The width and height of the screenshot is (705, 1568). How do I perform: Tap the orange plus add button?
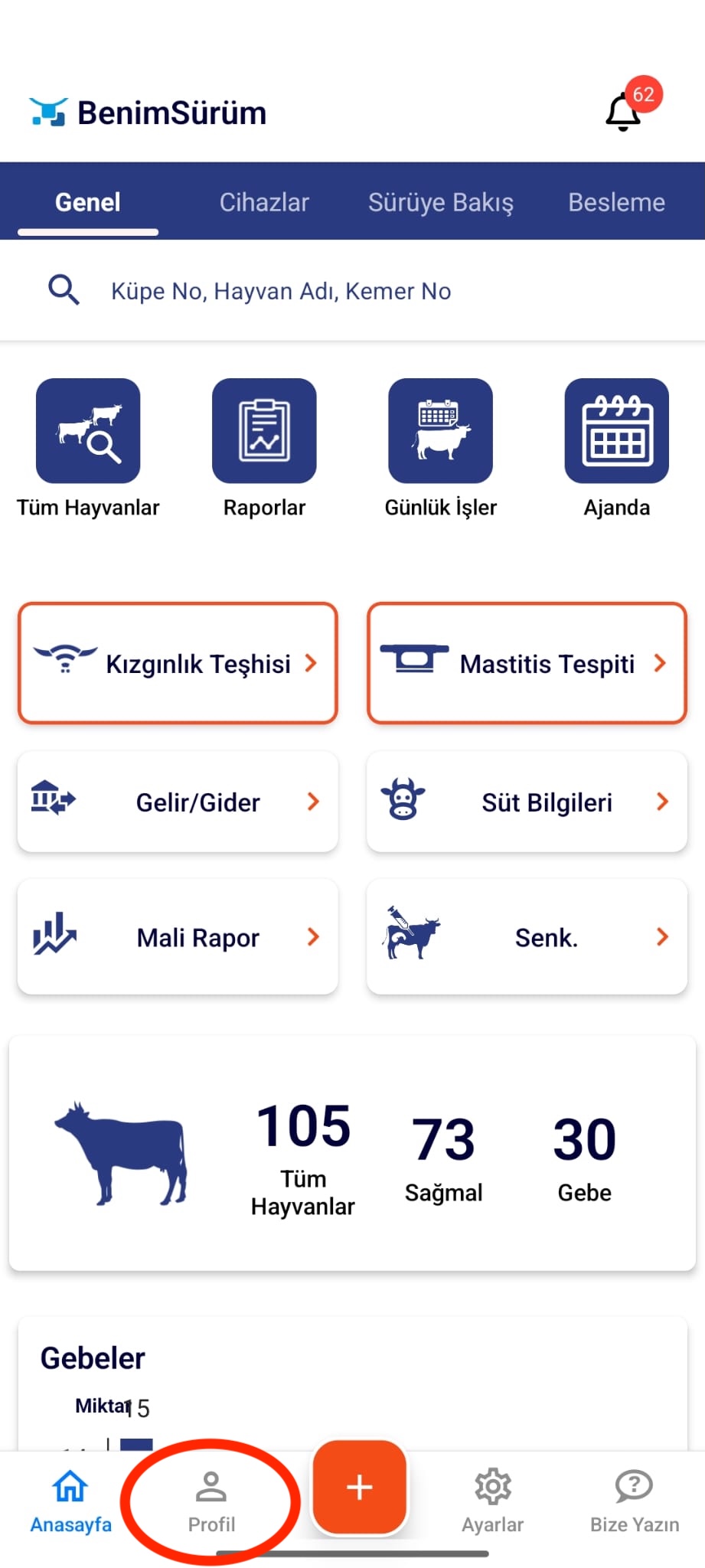click(x=359, y=1487)
